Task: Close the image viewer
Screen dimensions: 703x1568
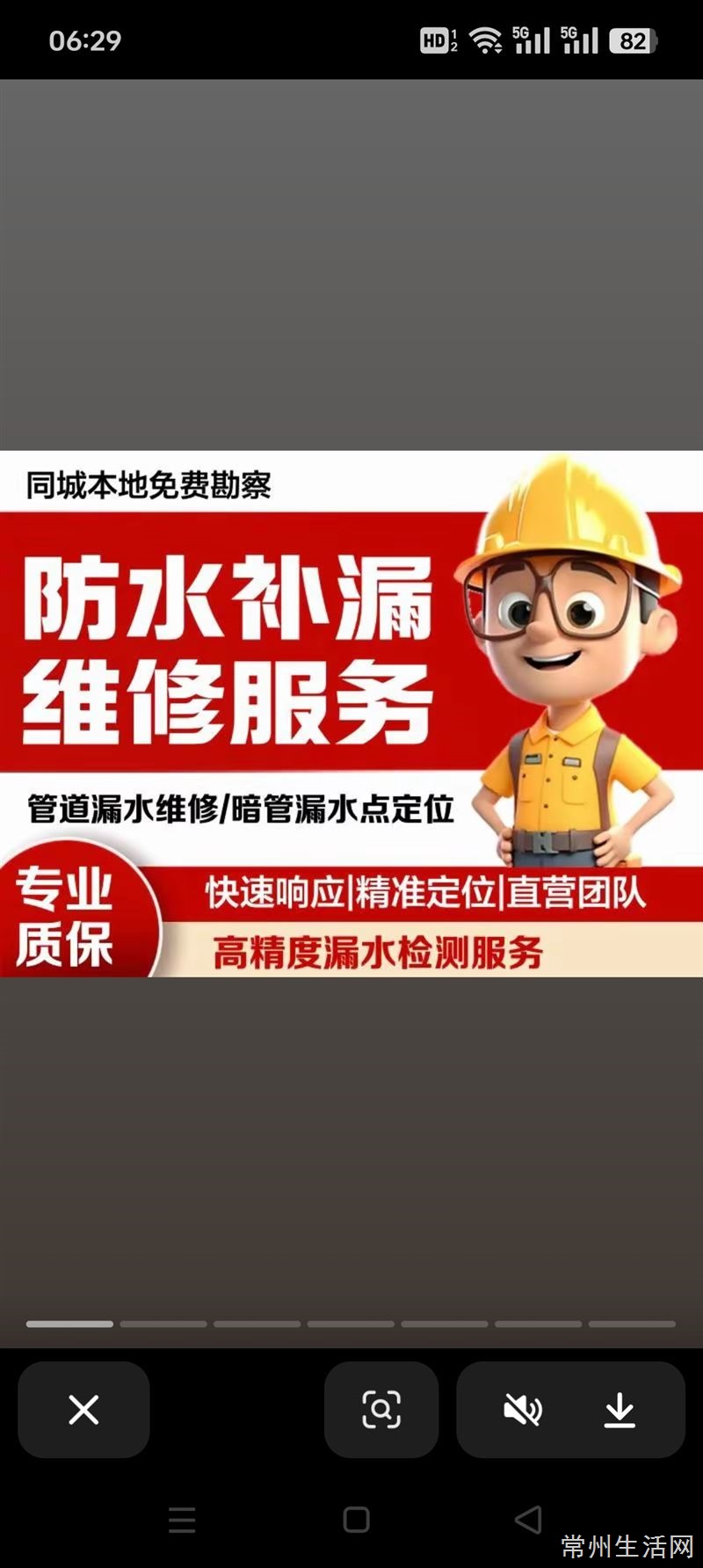Action: click(x=83, y=1410)
